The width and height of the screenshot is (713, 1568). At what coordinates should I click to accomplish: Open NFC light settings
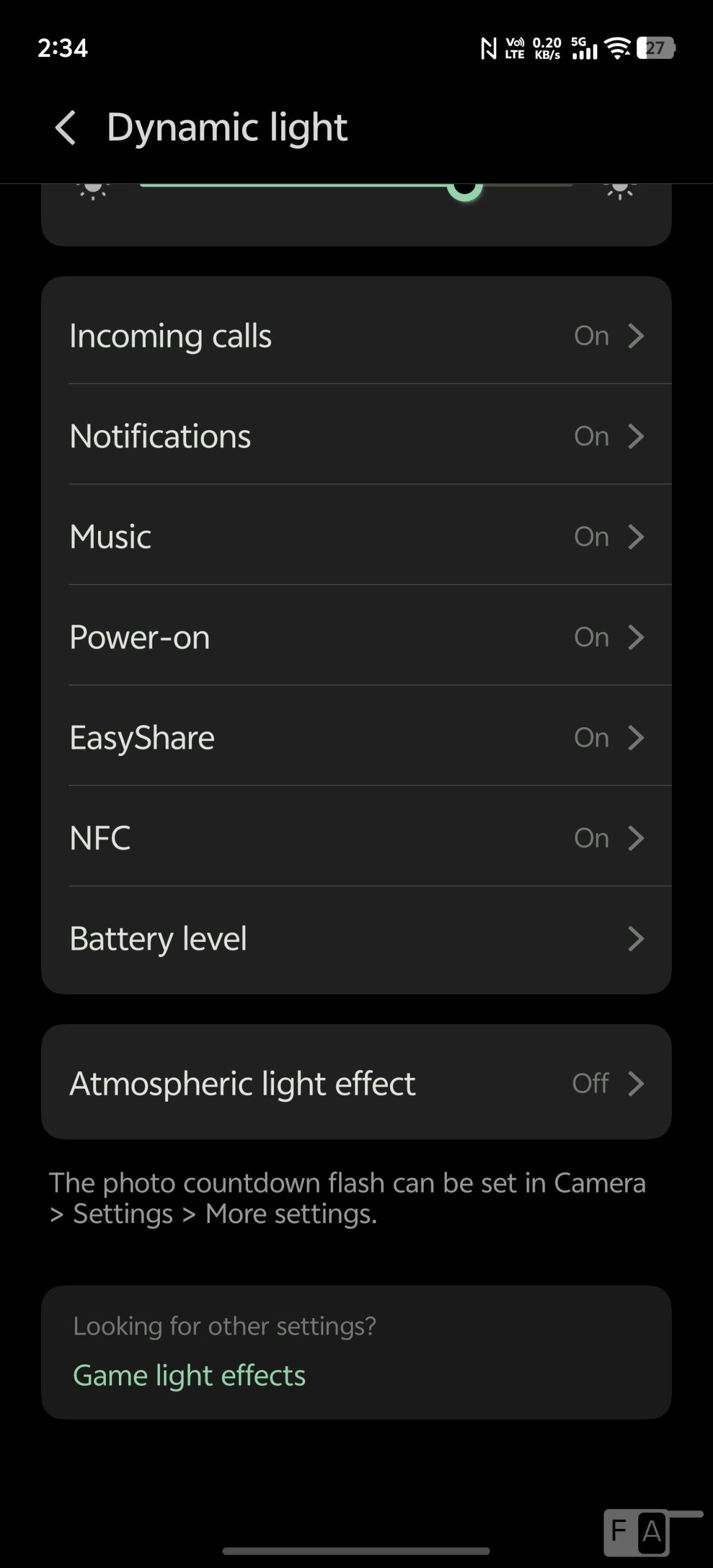tap(356, 838)
